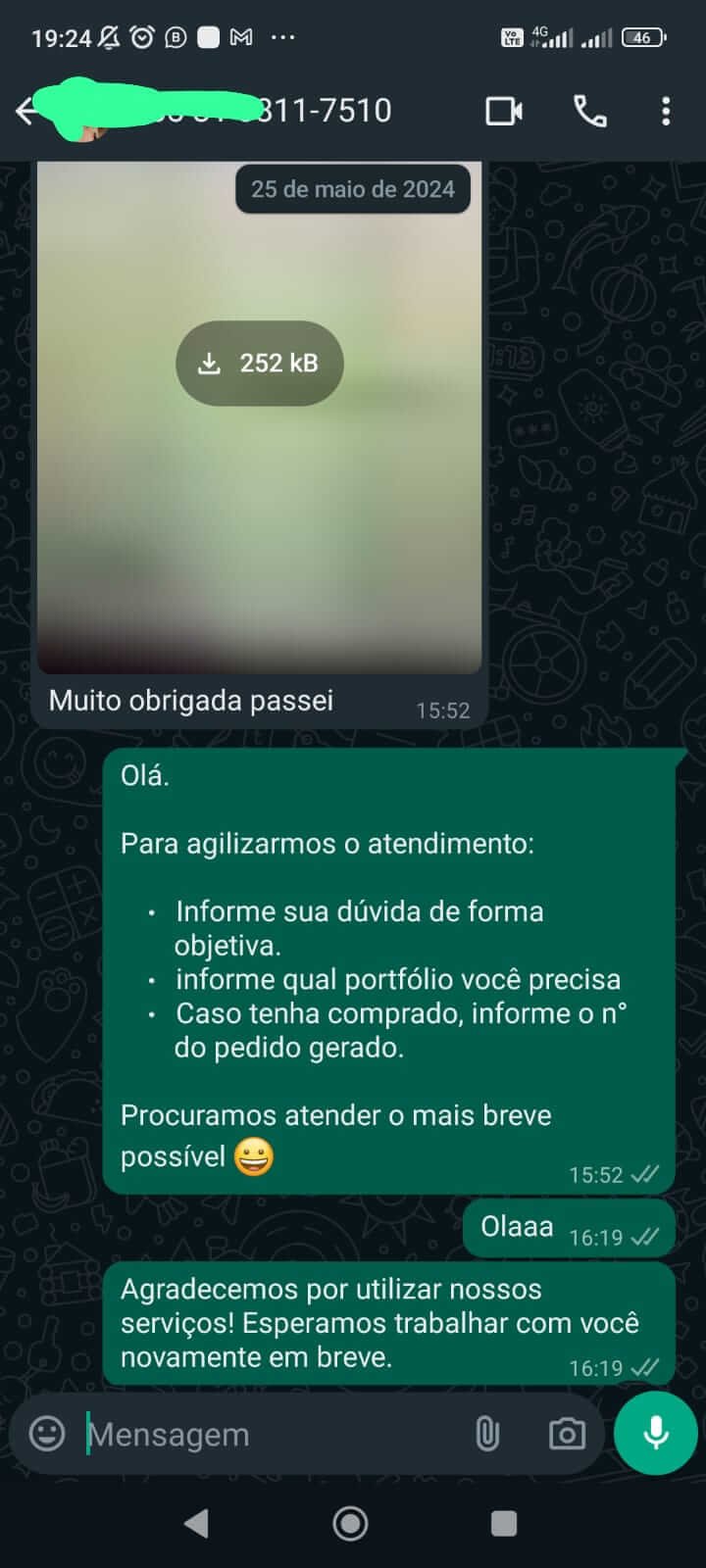Screen dimensions: 706x1568
Task: Tap the system home button
Action: pyautogui.click(x=350, y=1523)
